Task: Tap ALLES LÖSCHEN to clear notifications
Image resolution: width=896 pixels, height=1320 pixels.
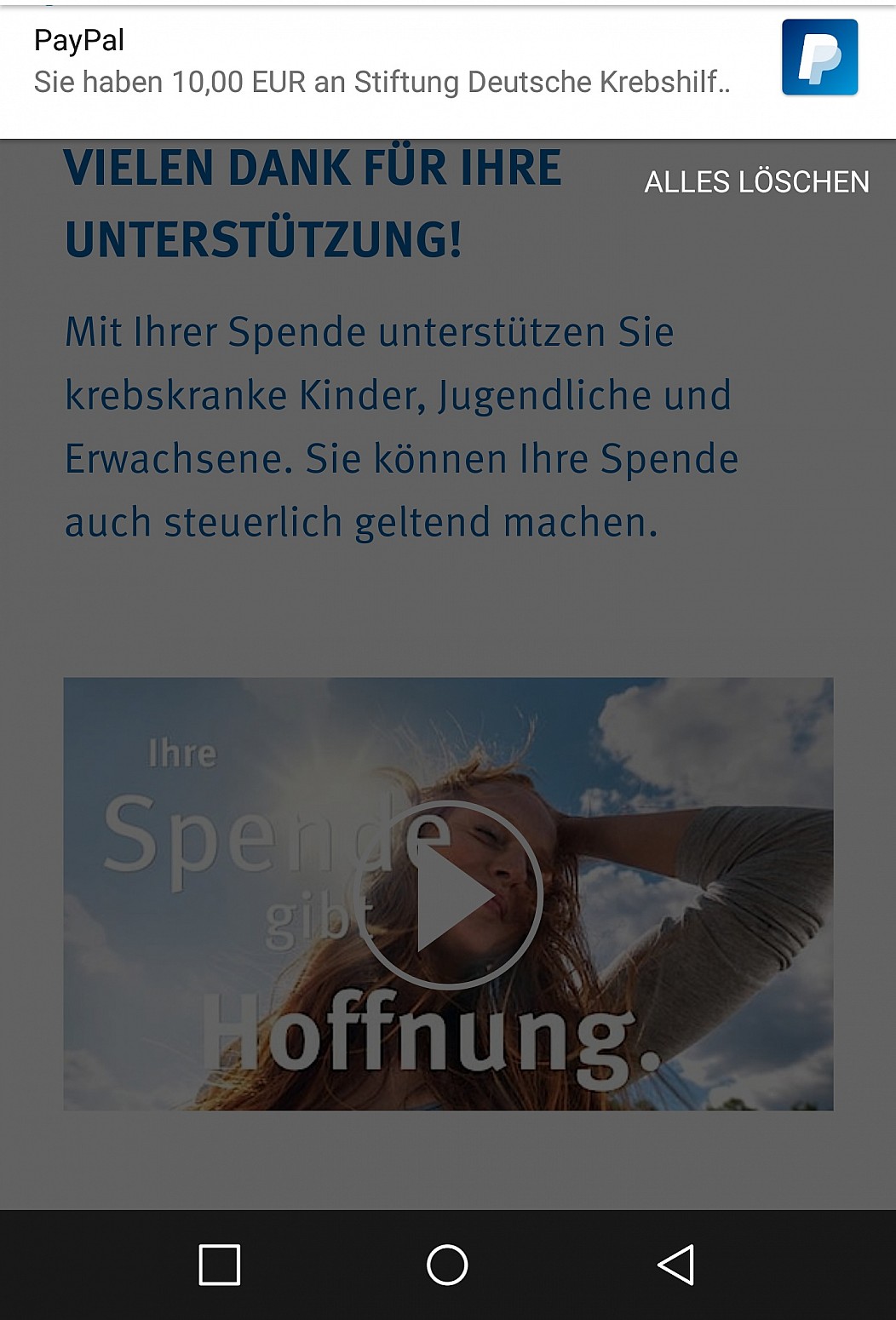Action: [x=756, y=181]
